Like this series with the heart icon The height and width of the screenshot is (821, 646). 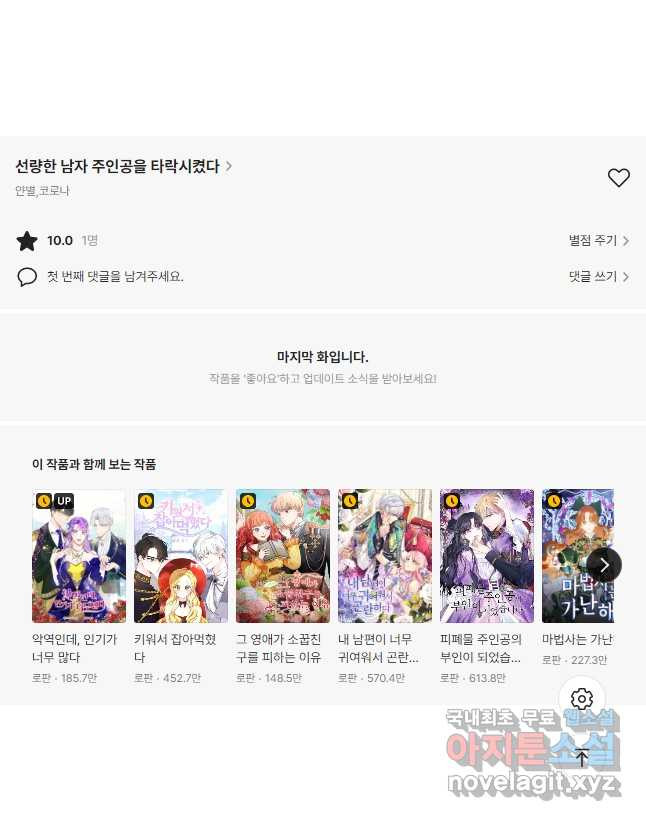coord(619,178)
